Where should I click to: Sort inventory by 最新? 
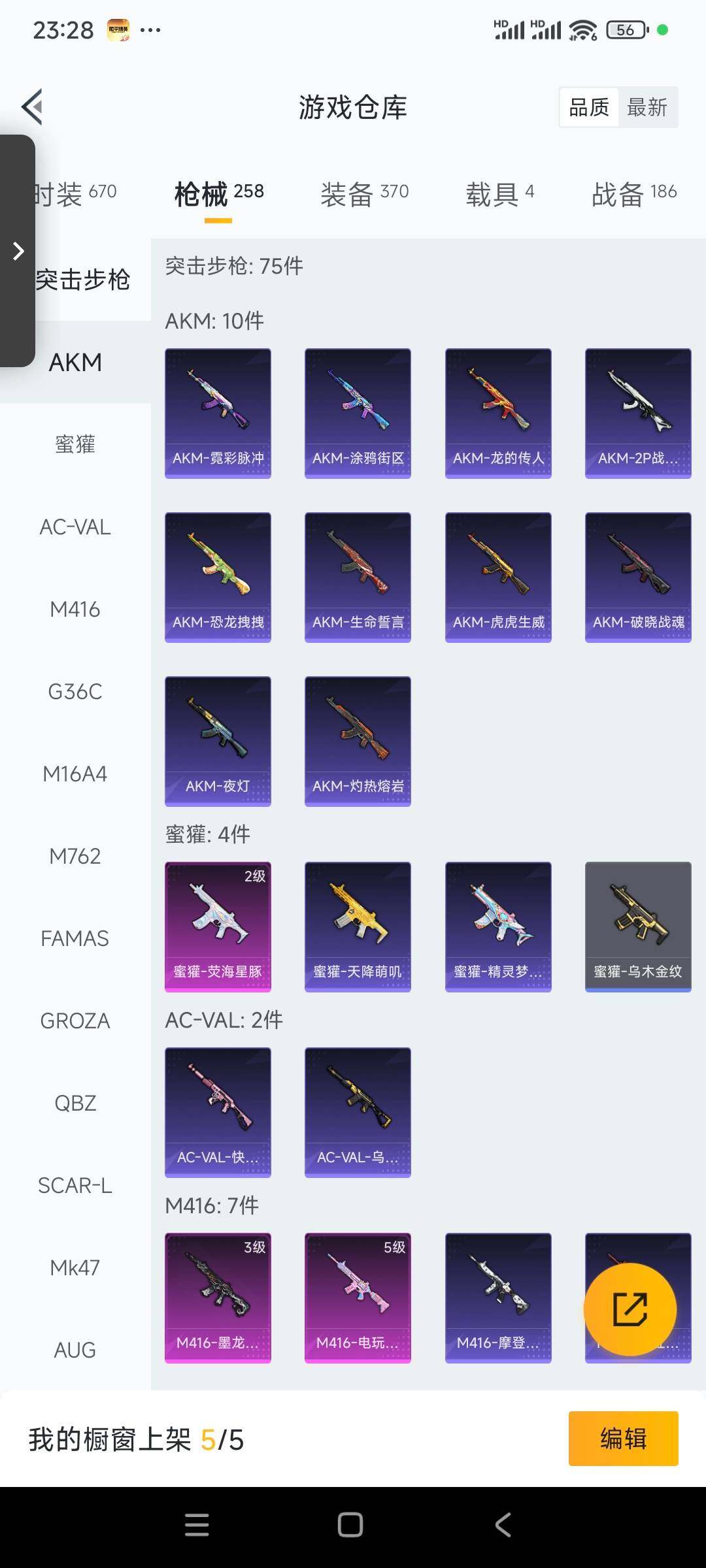tap(647, 107)
